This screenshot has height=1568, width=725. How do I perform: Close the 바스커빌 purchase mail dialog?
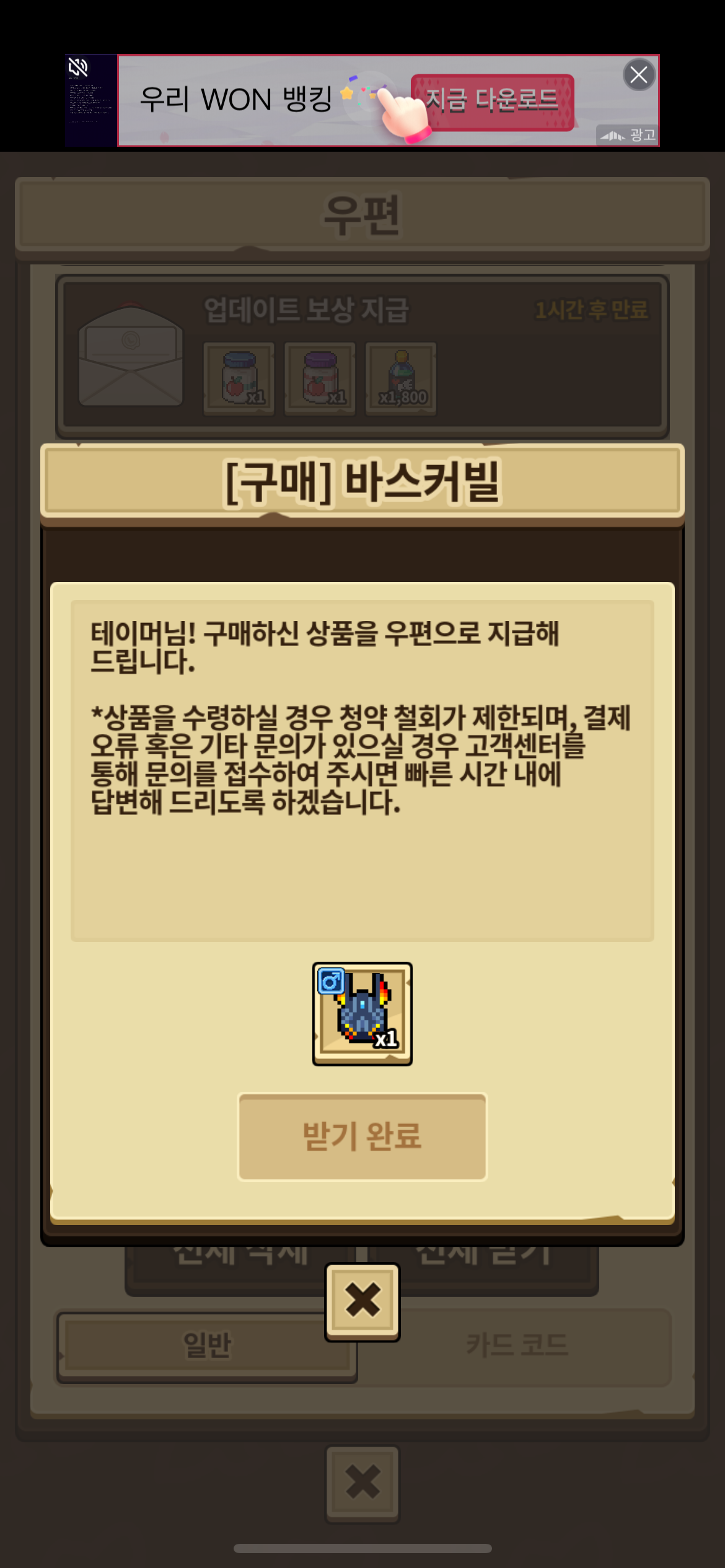(x=362, y=1302)
